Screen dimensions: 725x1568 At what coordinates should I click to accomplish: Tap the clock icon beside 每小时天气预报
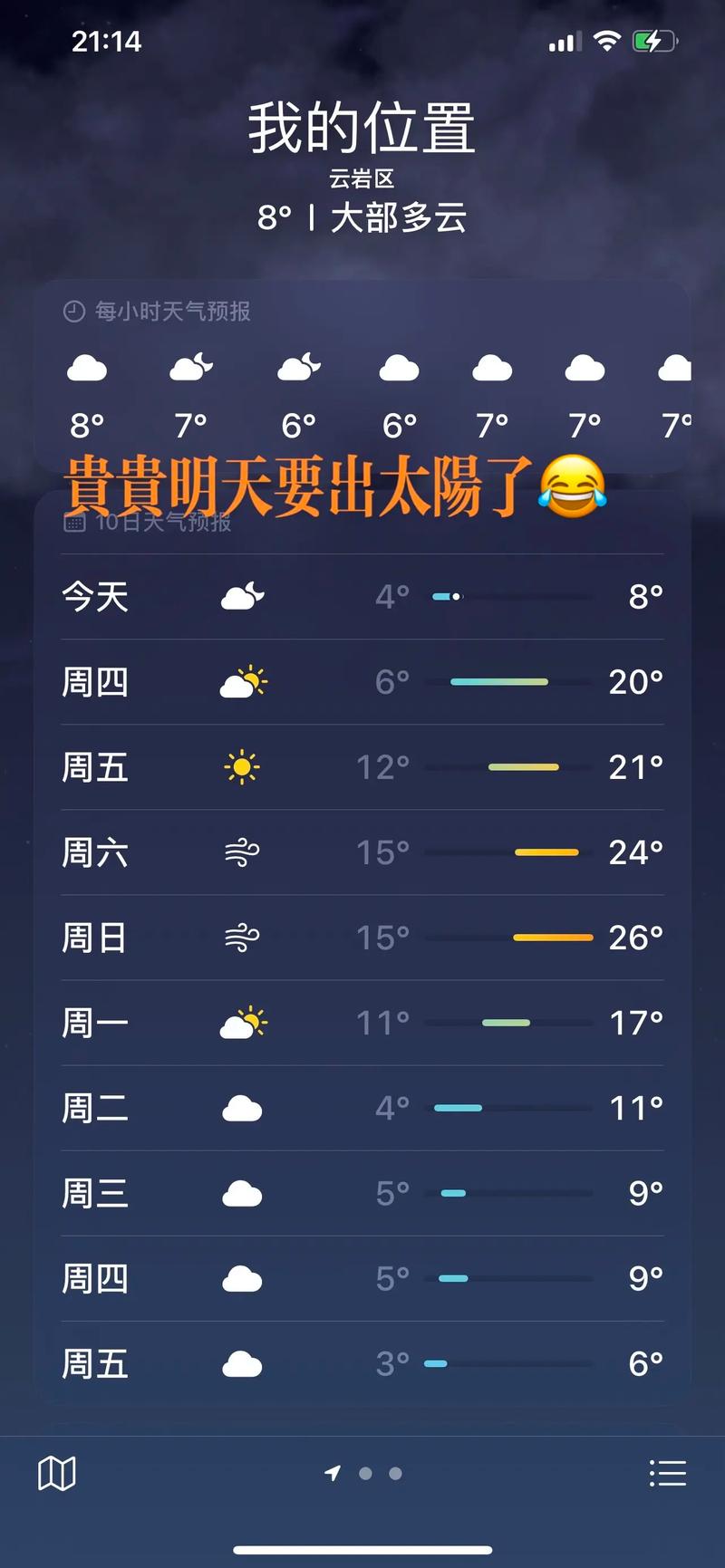click(73, 311)
